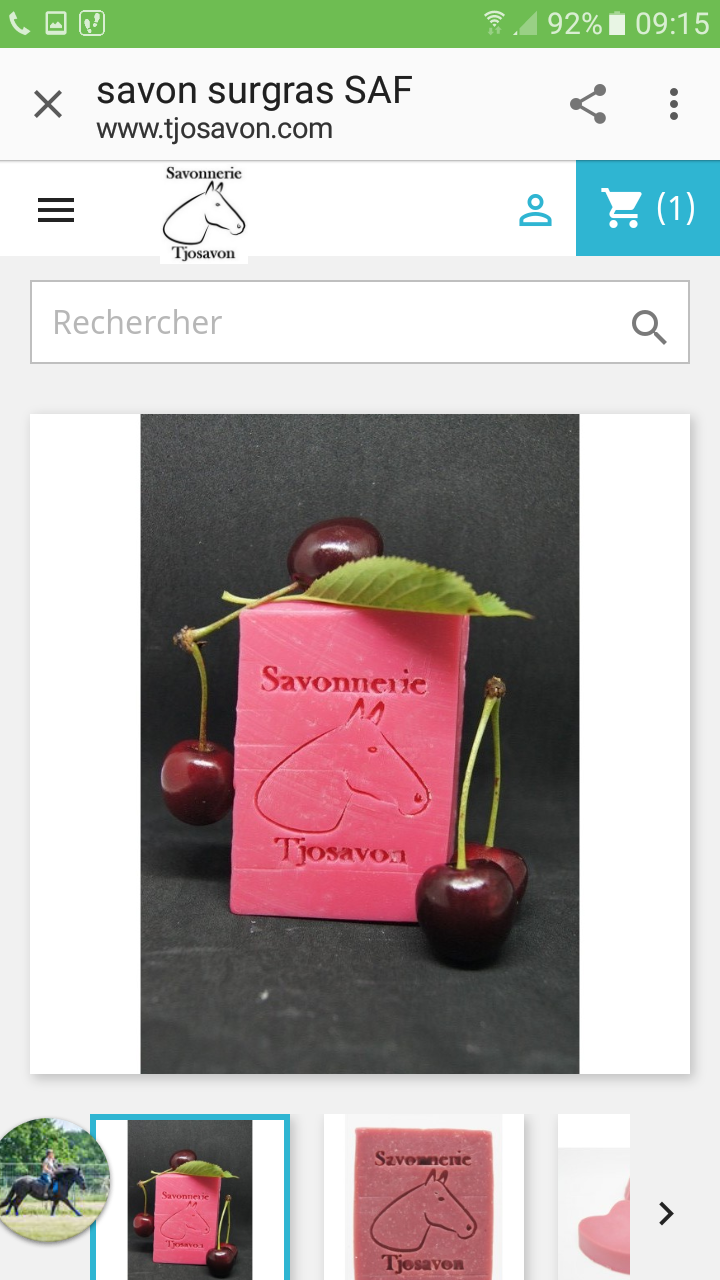Tap the magnifying glass search icon

[649, 326]
